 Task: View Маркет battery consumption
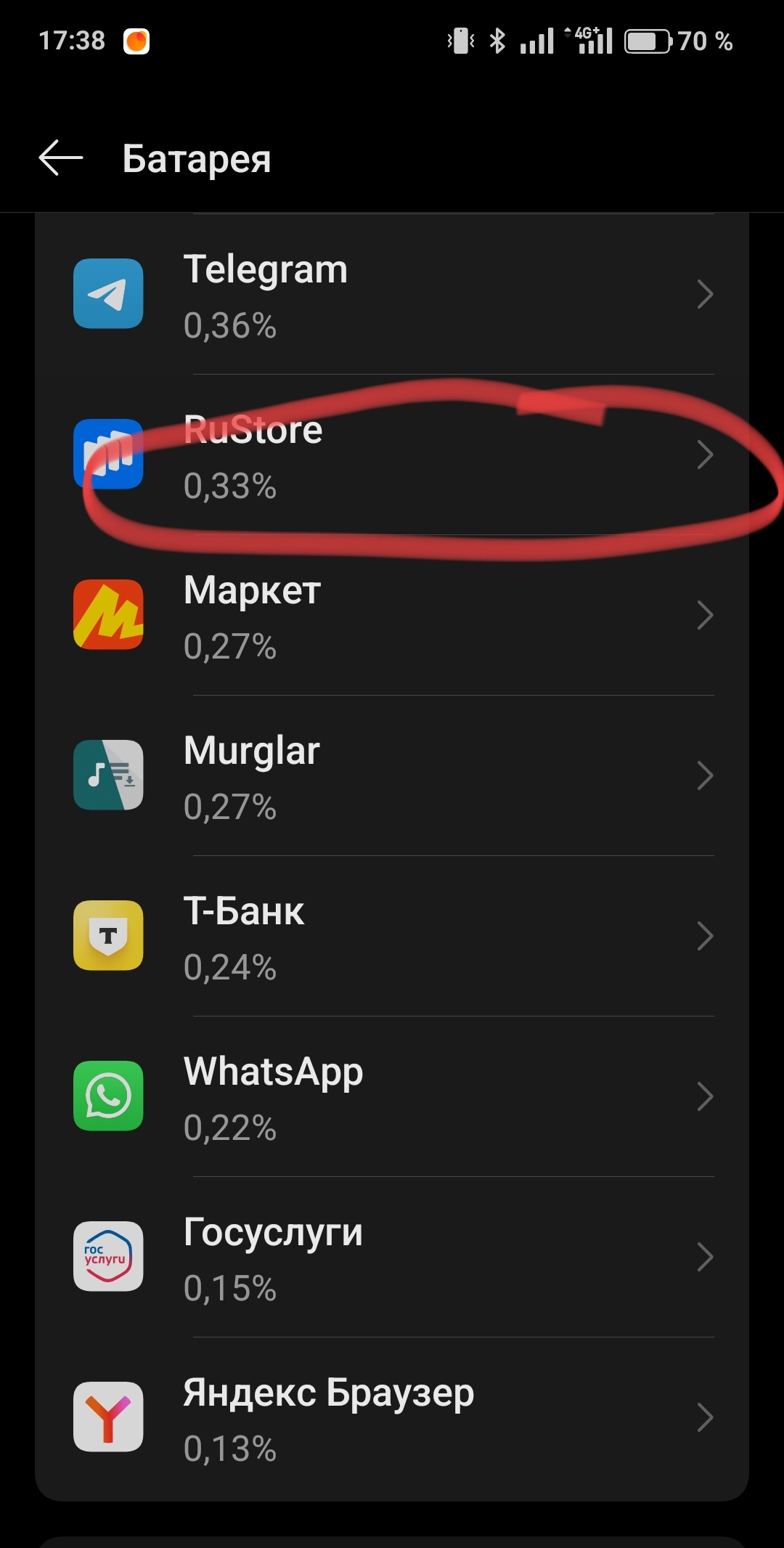tap(392, 616)
